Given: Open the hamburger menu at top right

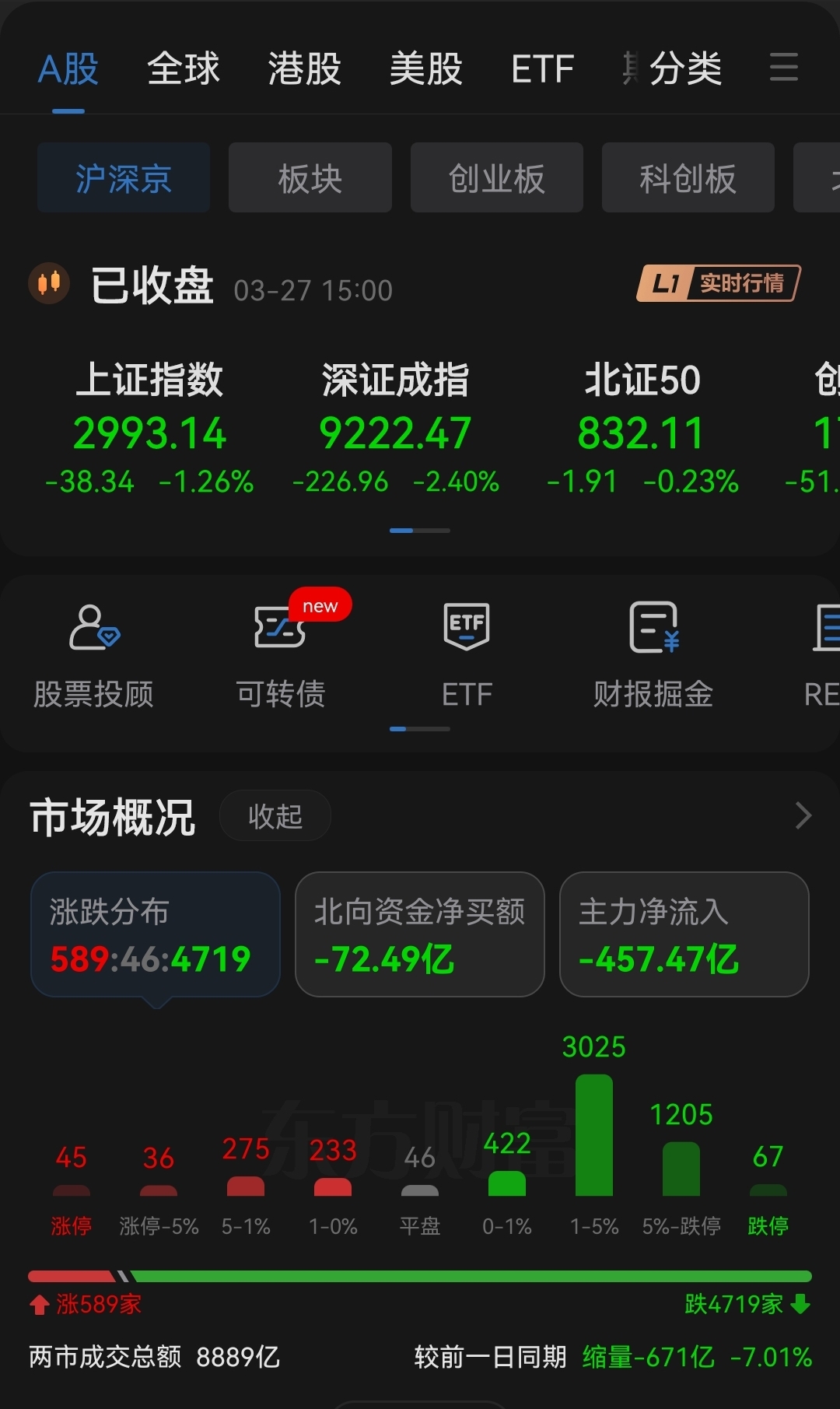Looking at the screenshot, I should pos(783,68).
